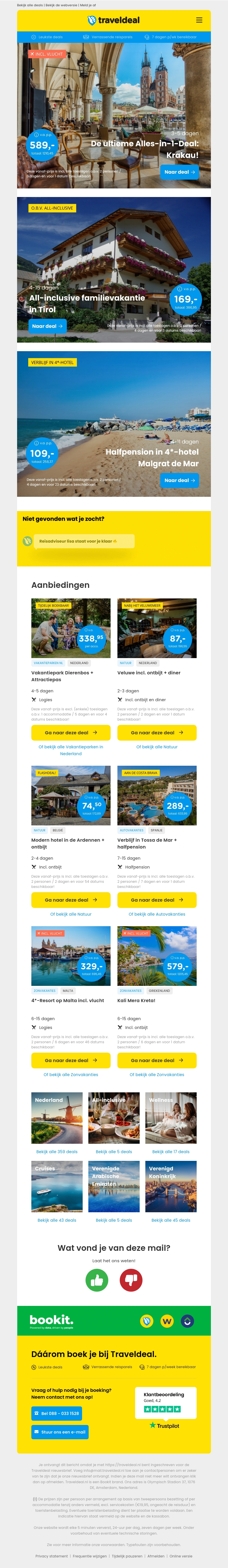View the Tossa de Mar deal button
This screenshot has height=1568, width=228.
click(x=156, y=900)
